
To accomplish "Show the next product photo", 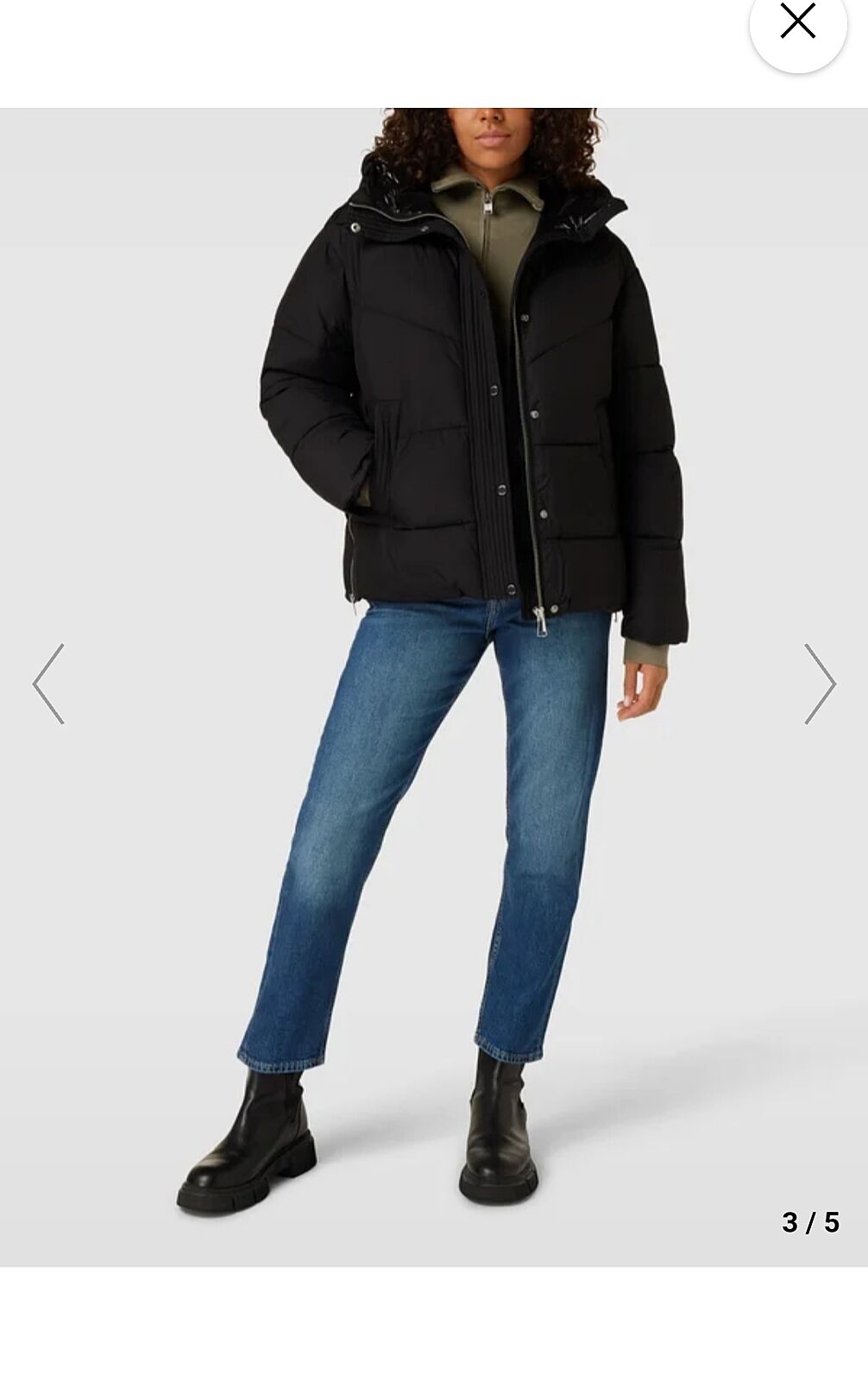I will click(x=819, y=684).
